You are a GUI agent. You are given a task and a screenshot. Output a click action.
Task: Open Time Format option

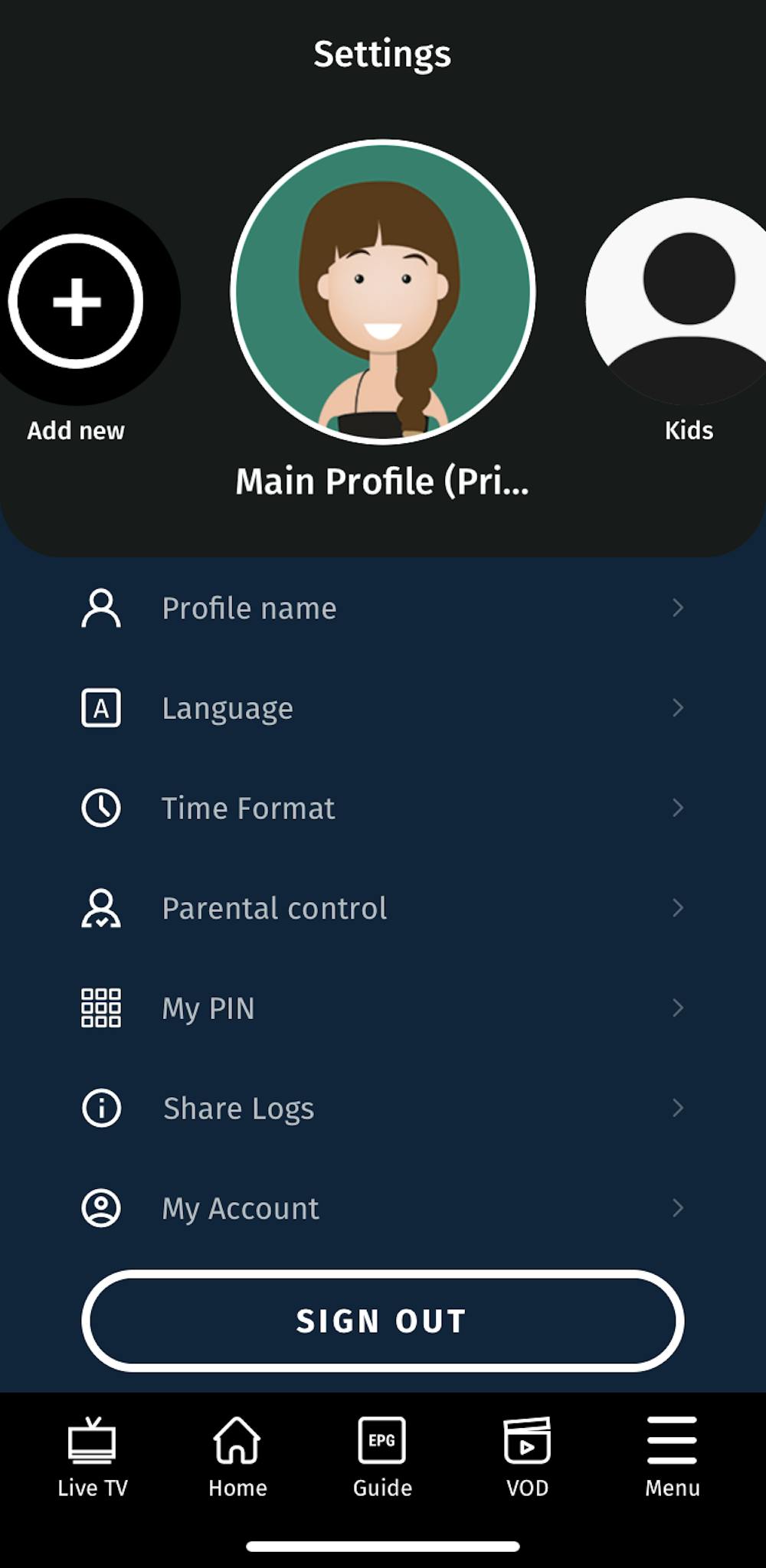[382, 808]
